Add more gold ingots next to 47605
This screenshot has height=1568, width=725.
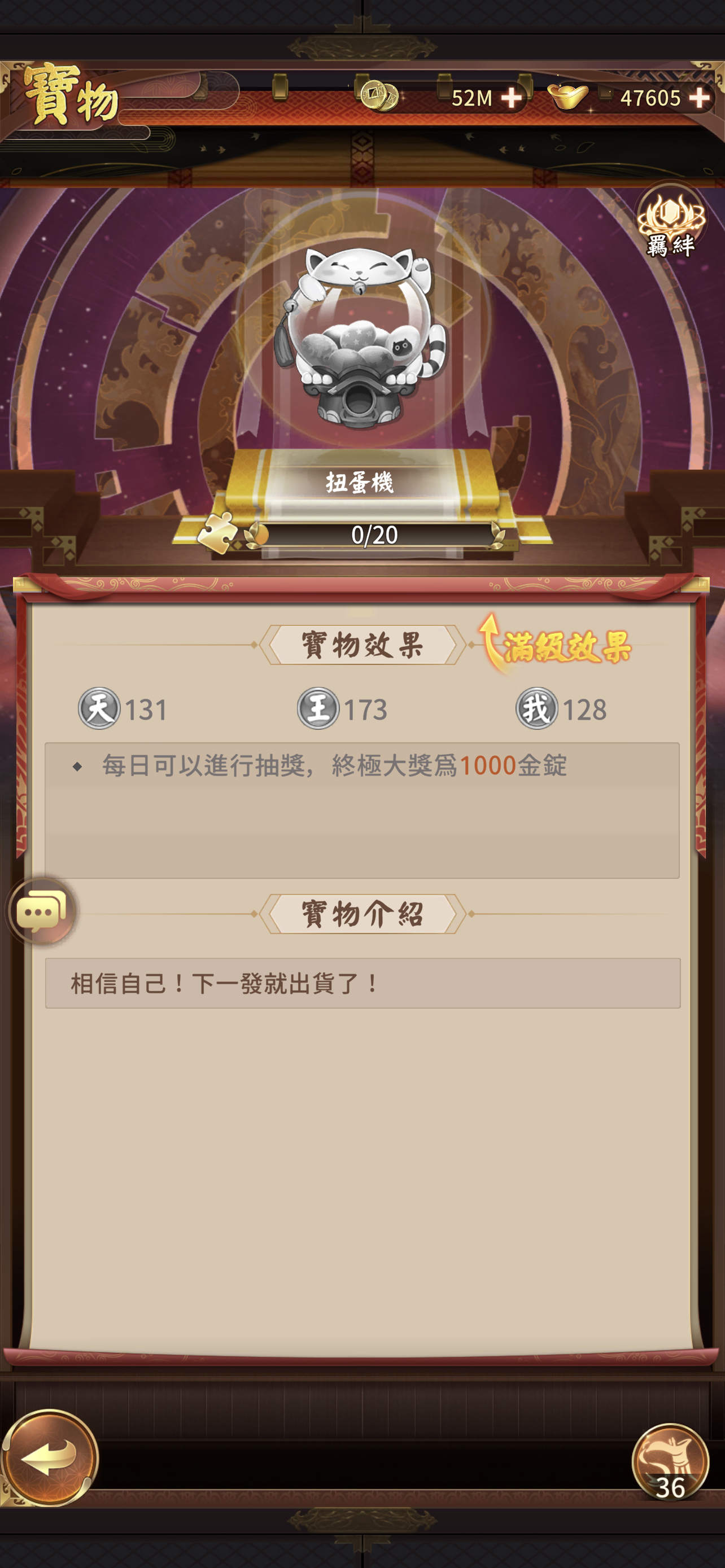(x=700, y=98)
